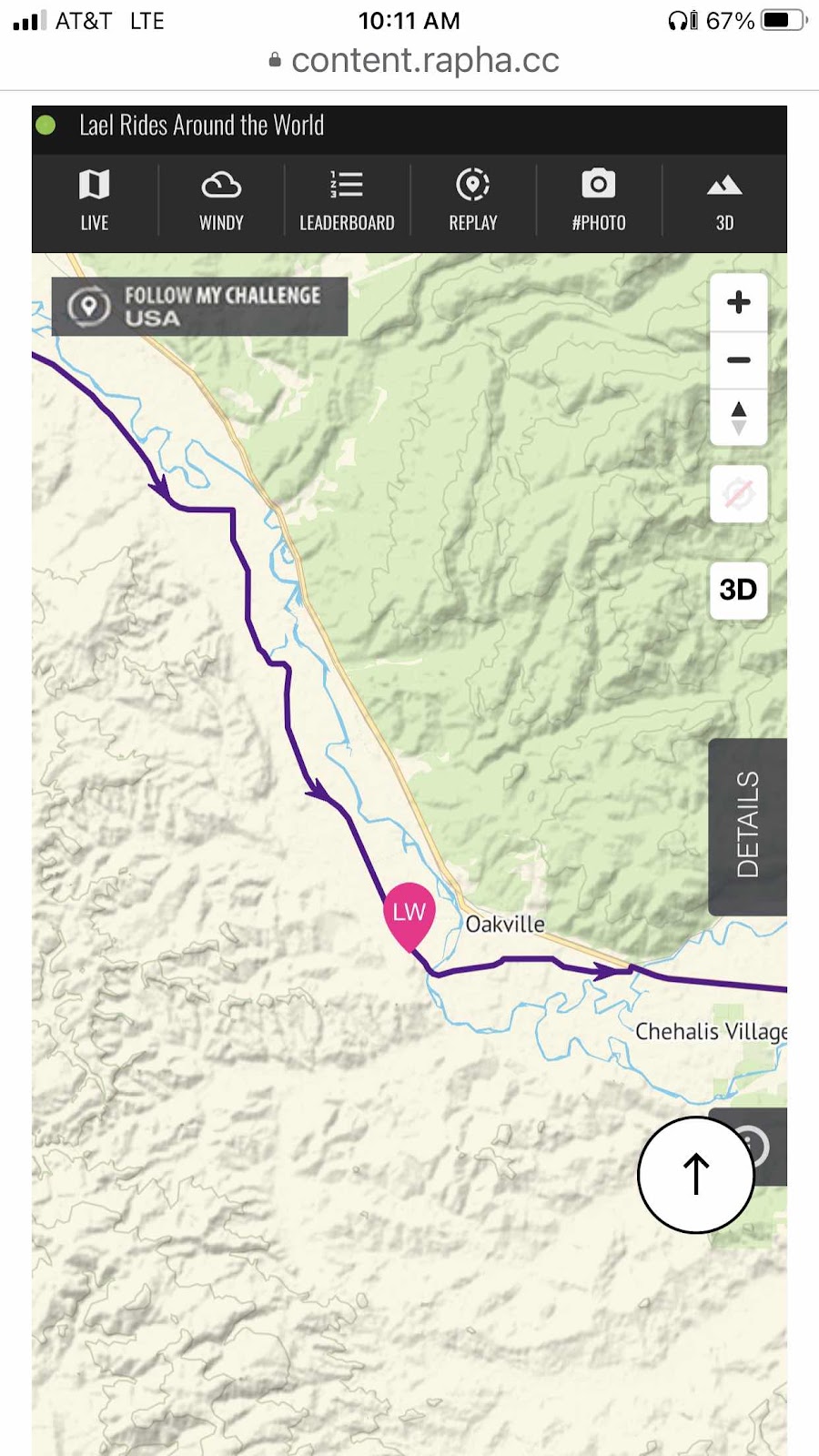Tap the LW rider marker near Oakville

(x=409, y=913)
